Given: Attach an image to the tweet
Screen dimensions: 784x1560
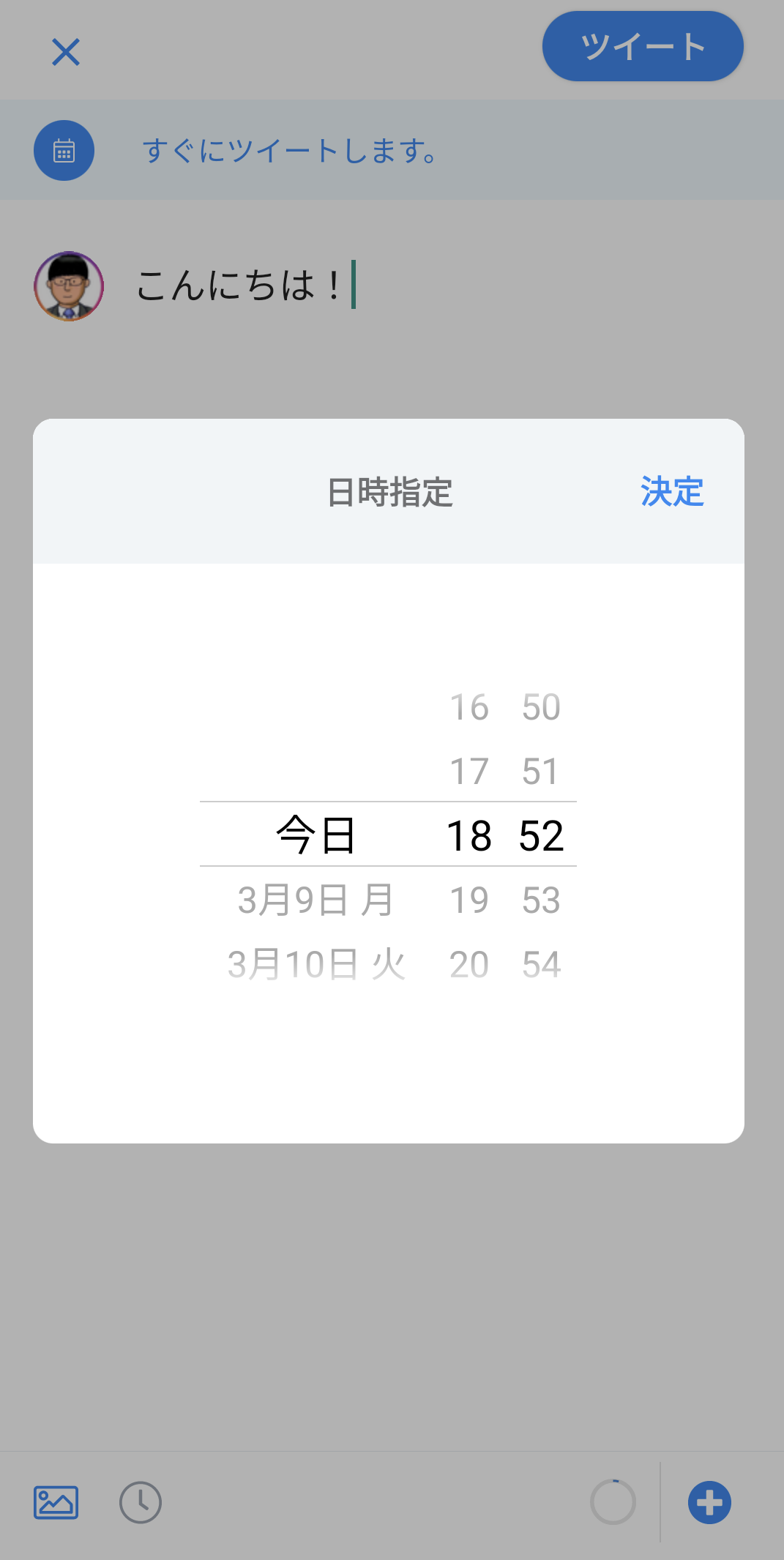Looking at the screenshot, I should pyautogui.click(x=56, y=1502).
